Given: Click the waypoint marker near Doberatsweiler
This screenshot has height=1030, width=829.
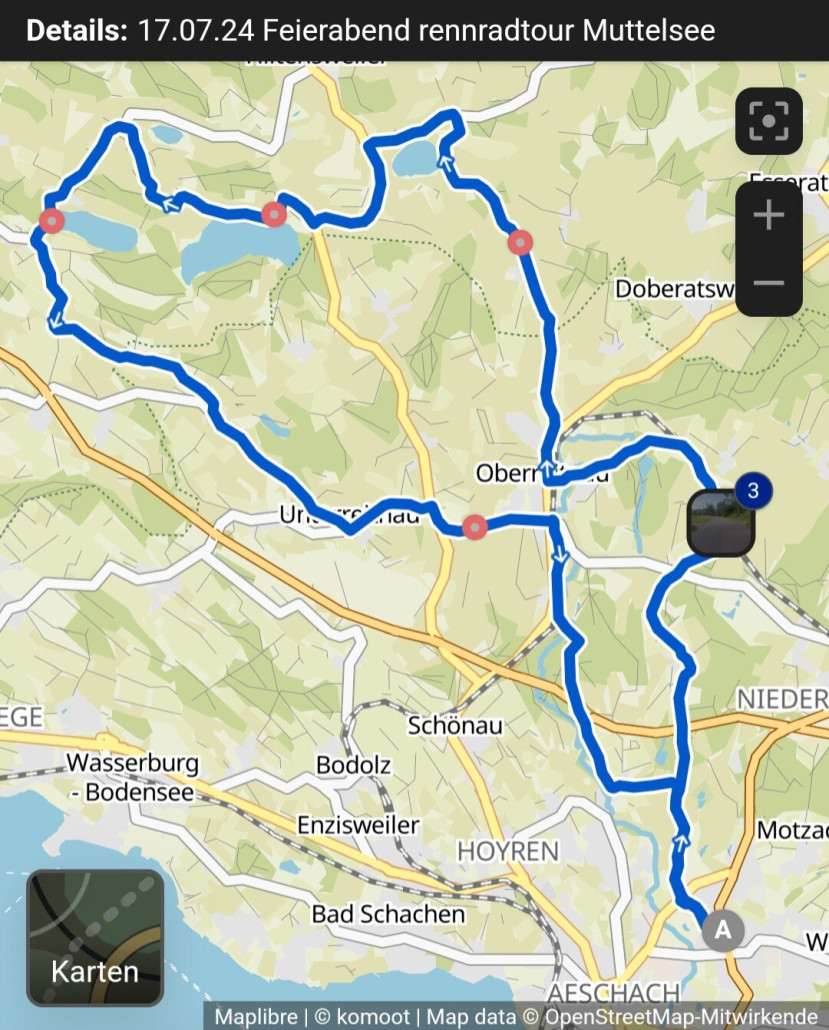Looking at the screenshot, I should pos(519,242).
